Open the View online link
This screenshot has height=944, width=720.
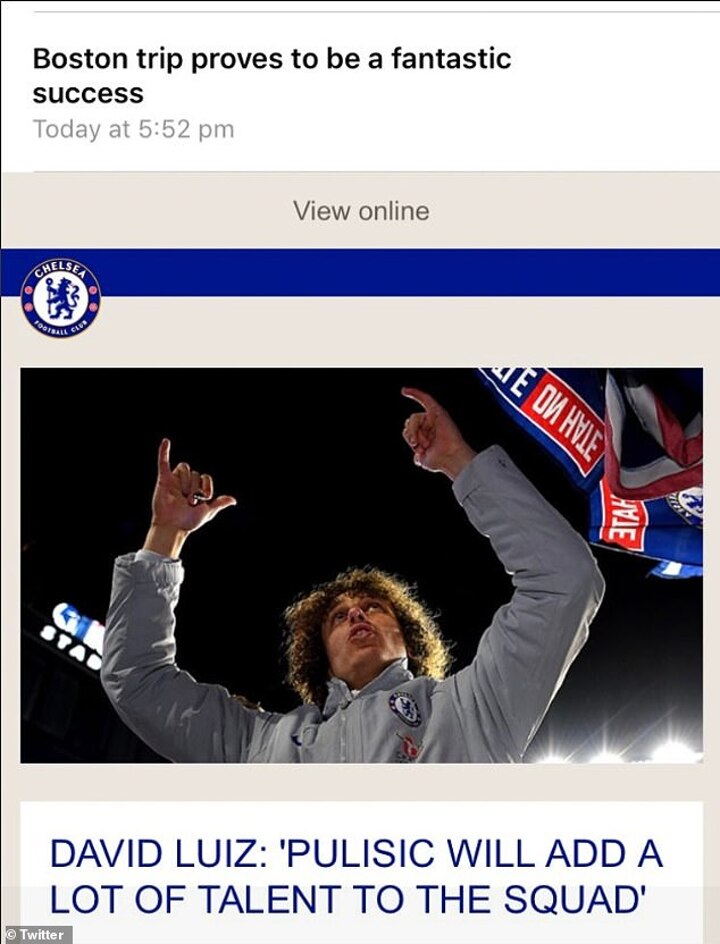[361, 211]
